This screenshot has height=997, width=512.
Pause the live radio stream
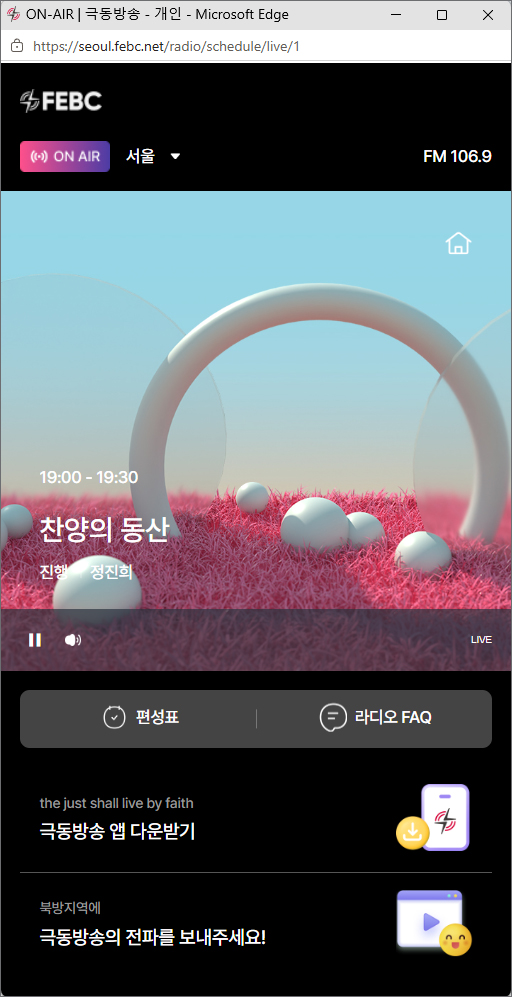35,640
